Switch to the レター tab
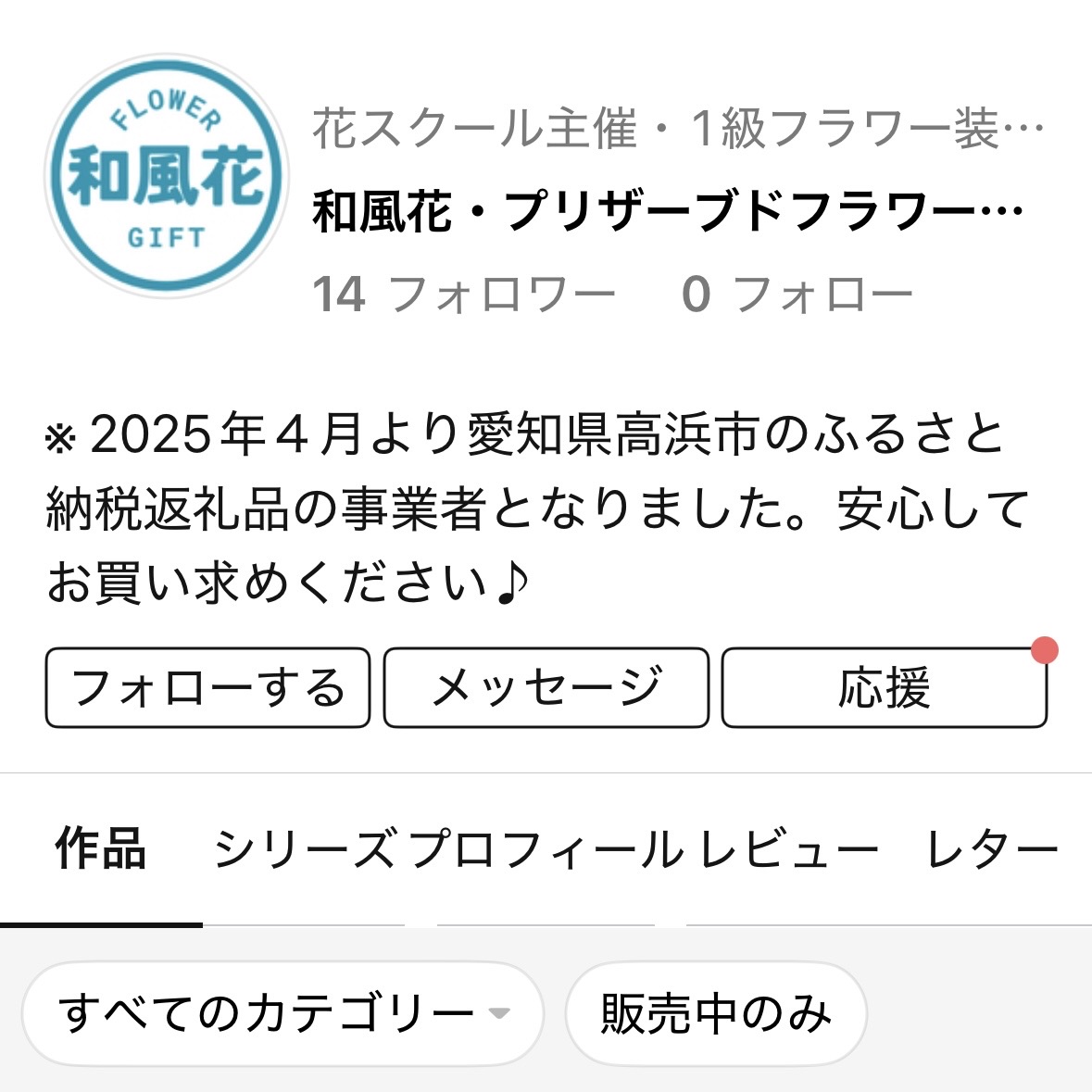 click(991, 848)
